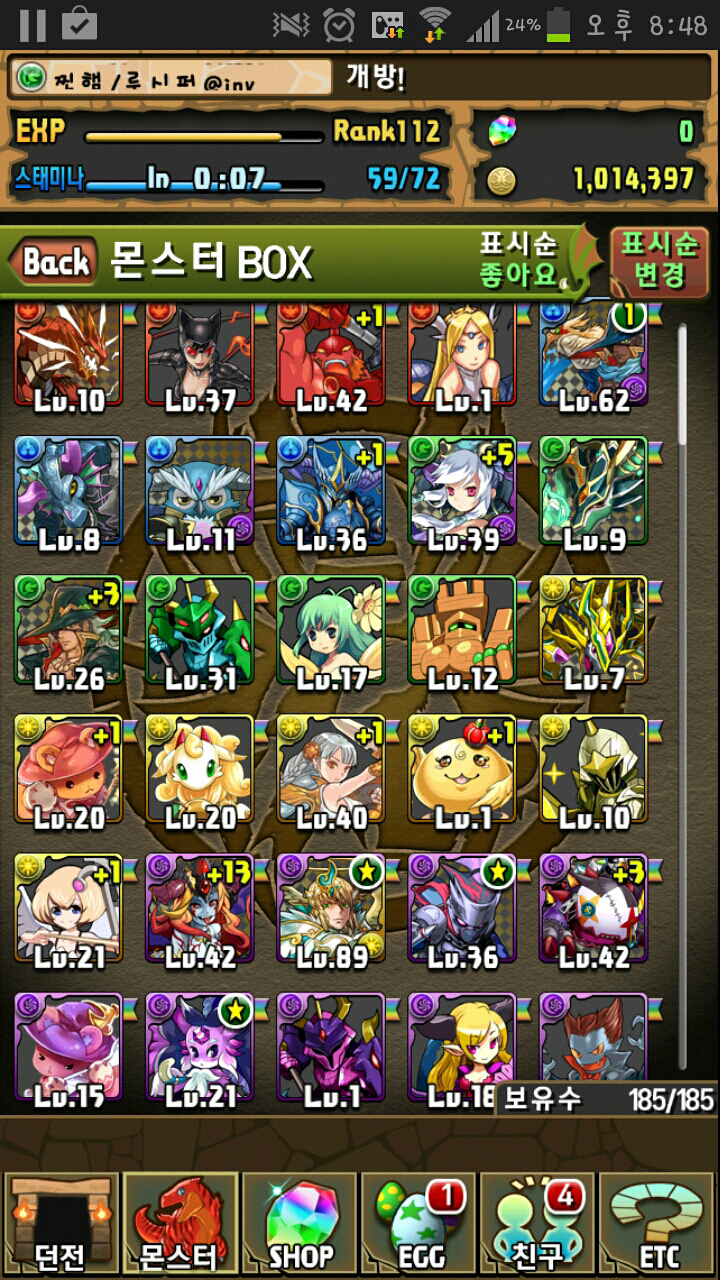This screenshot has height=1280, width=720.
Task: Change sort order with 표시순 변경
Action: 658,260
